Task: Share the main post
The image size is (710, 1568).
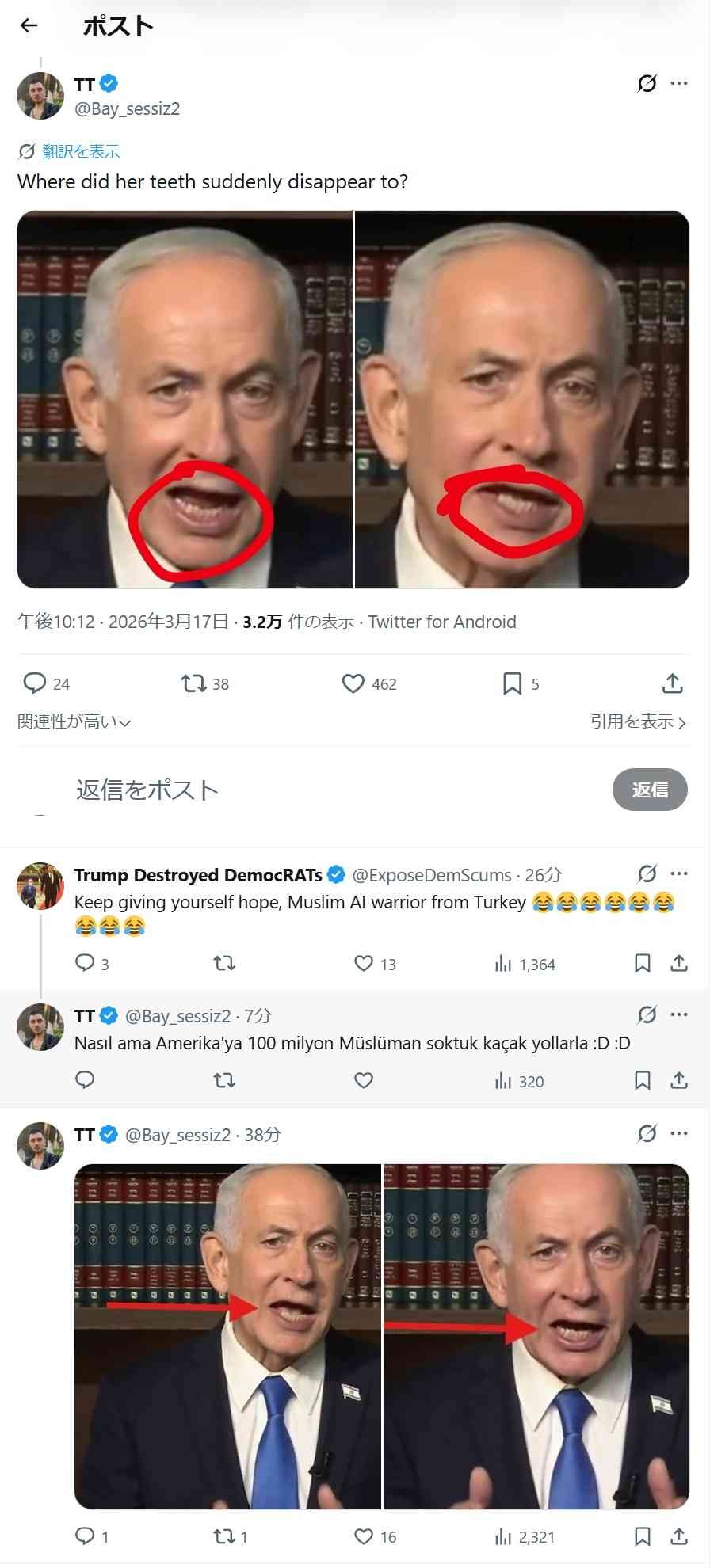Action: [672, 683]
